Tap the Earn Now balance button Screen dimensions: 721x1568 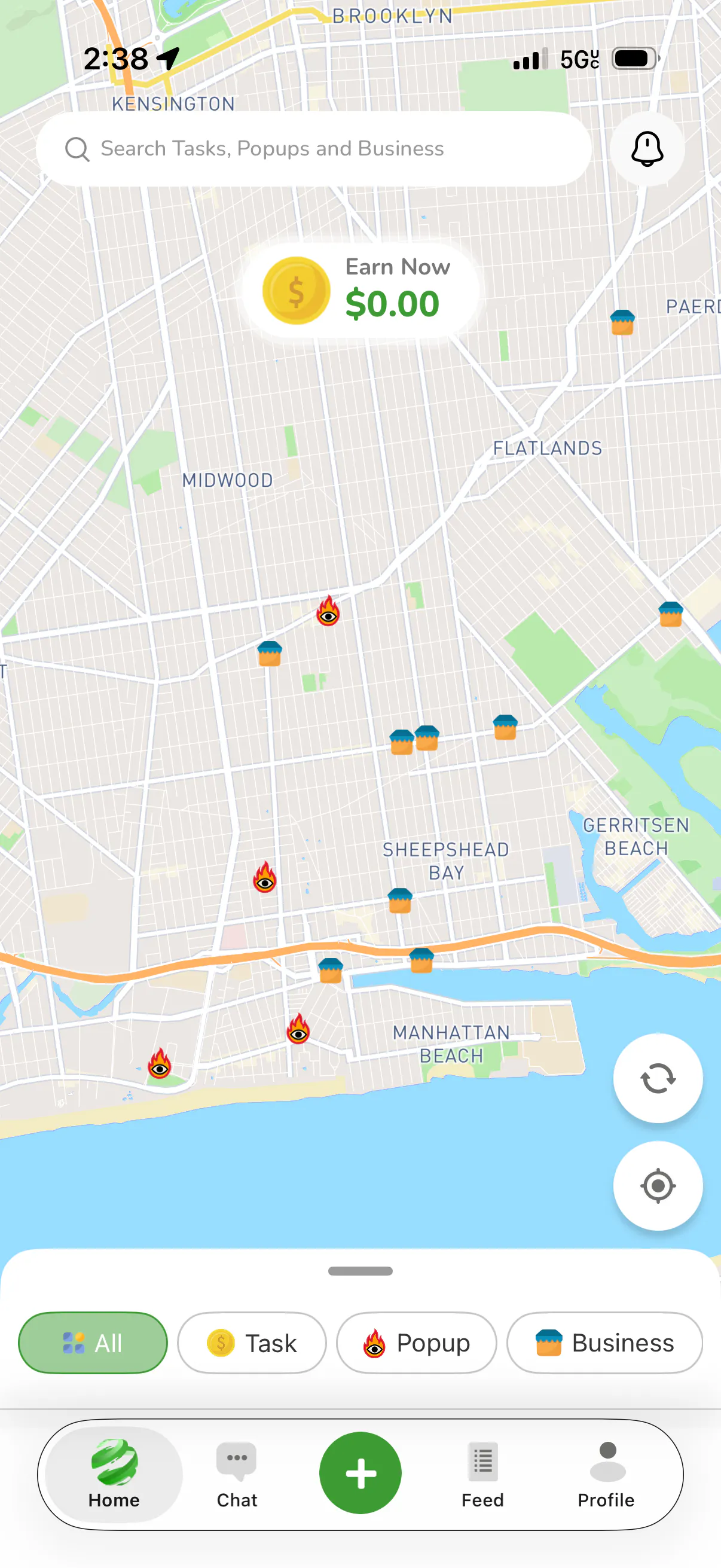360,291
